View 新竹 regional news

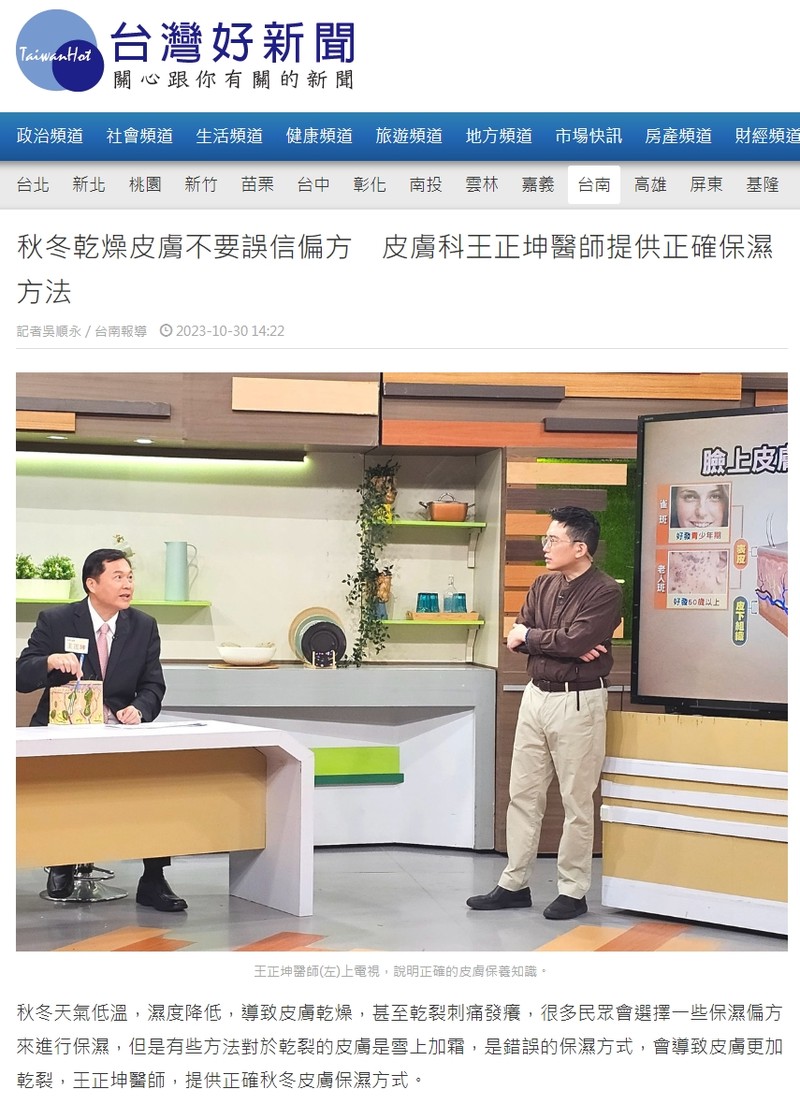(201, 185)
